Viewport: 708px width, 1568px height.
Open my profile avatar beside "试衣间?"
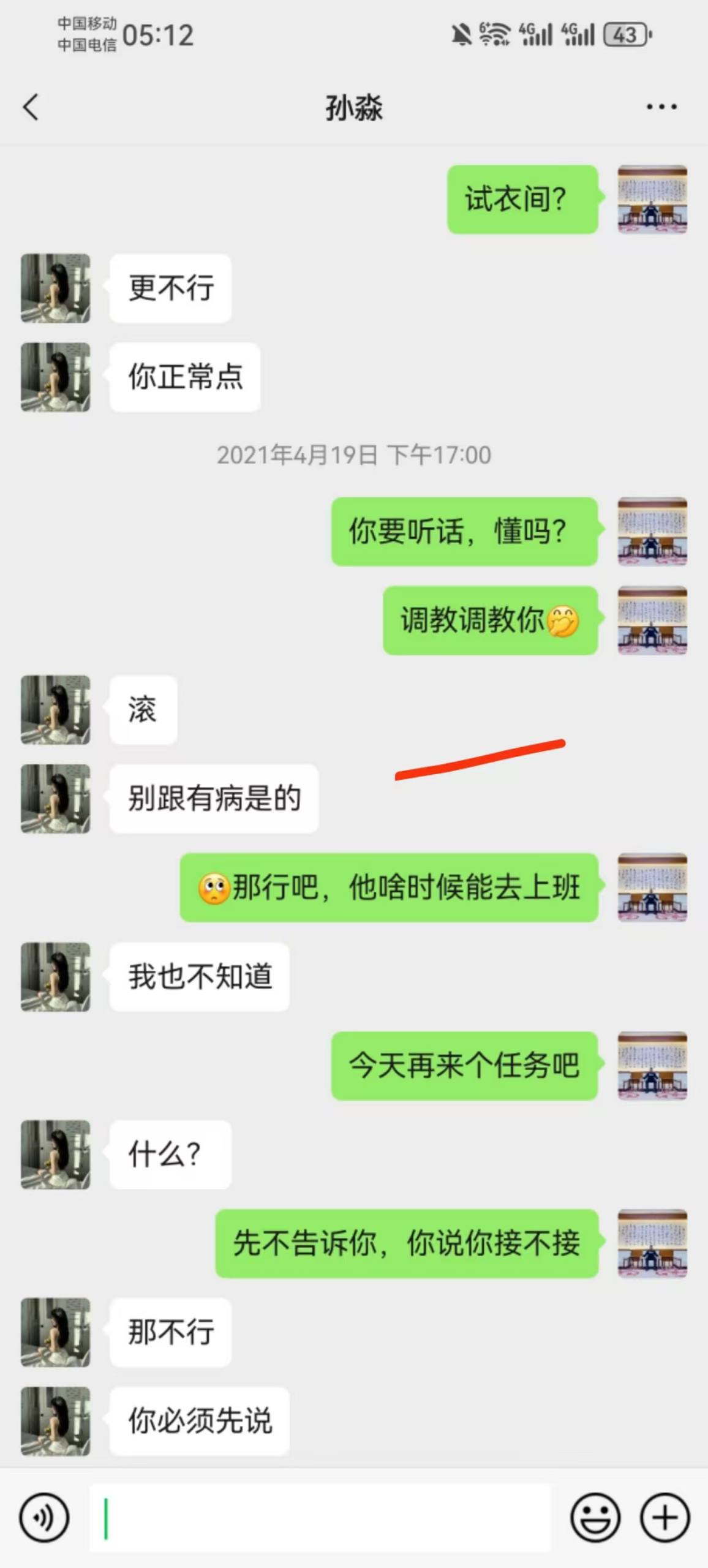click(x=652, y=199)
